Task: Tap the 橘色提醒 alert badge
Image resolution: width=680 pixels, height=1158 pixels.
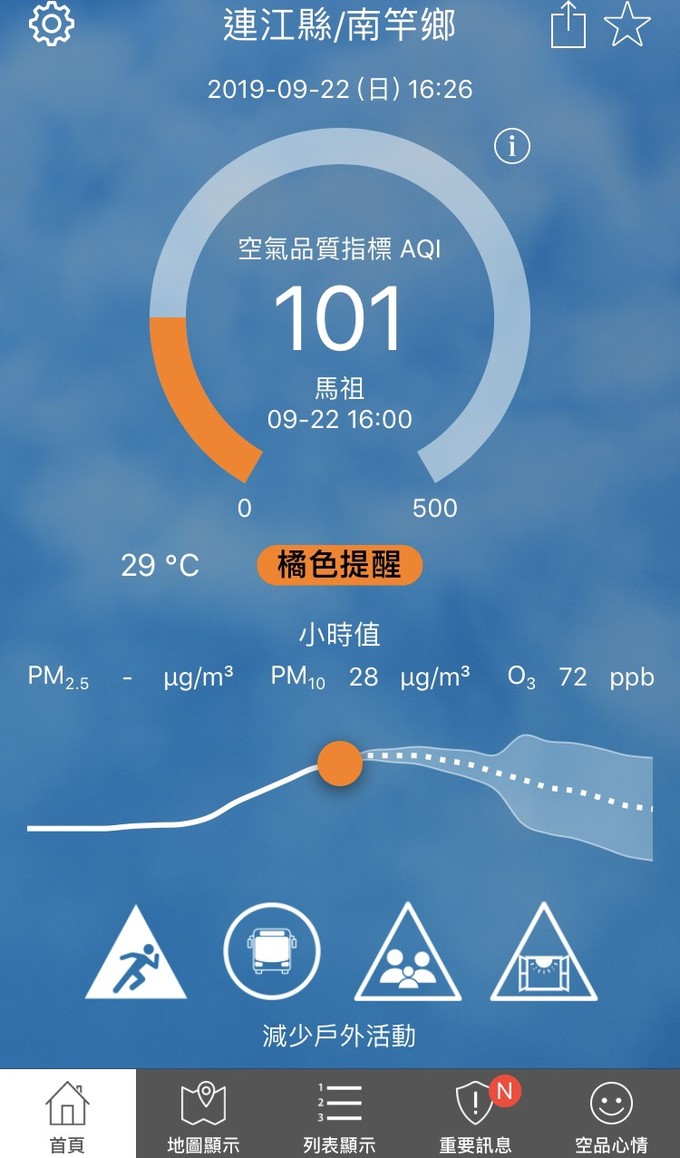Action: click(x=339, y=566)
